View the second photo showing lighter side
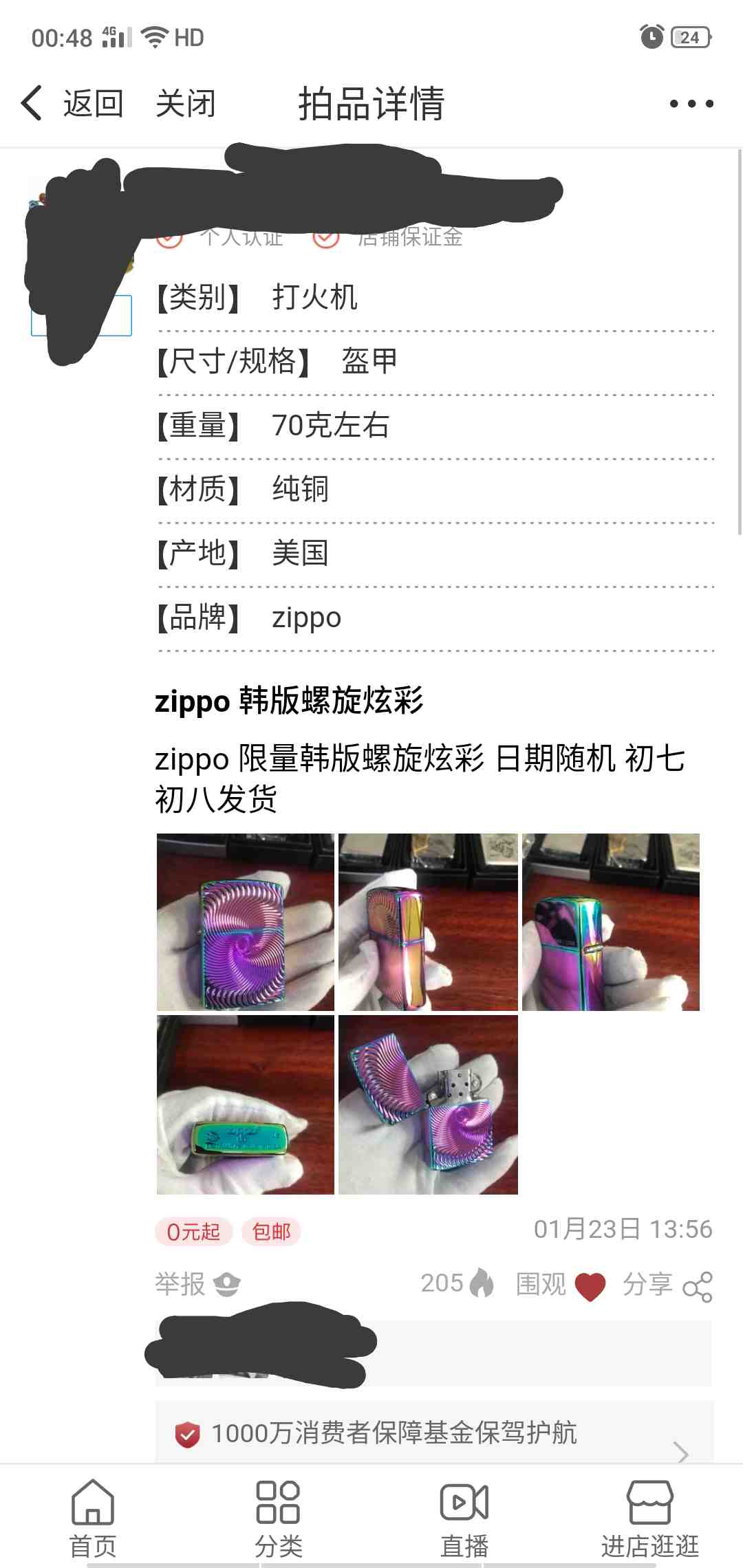743x1568 pixels. (428, 922)
